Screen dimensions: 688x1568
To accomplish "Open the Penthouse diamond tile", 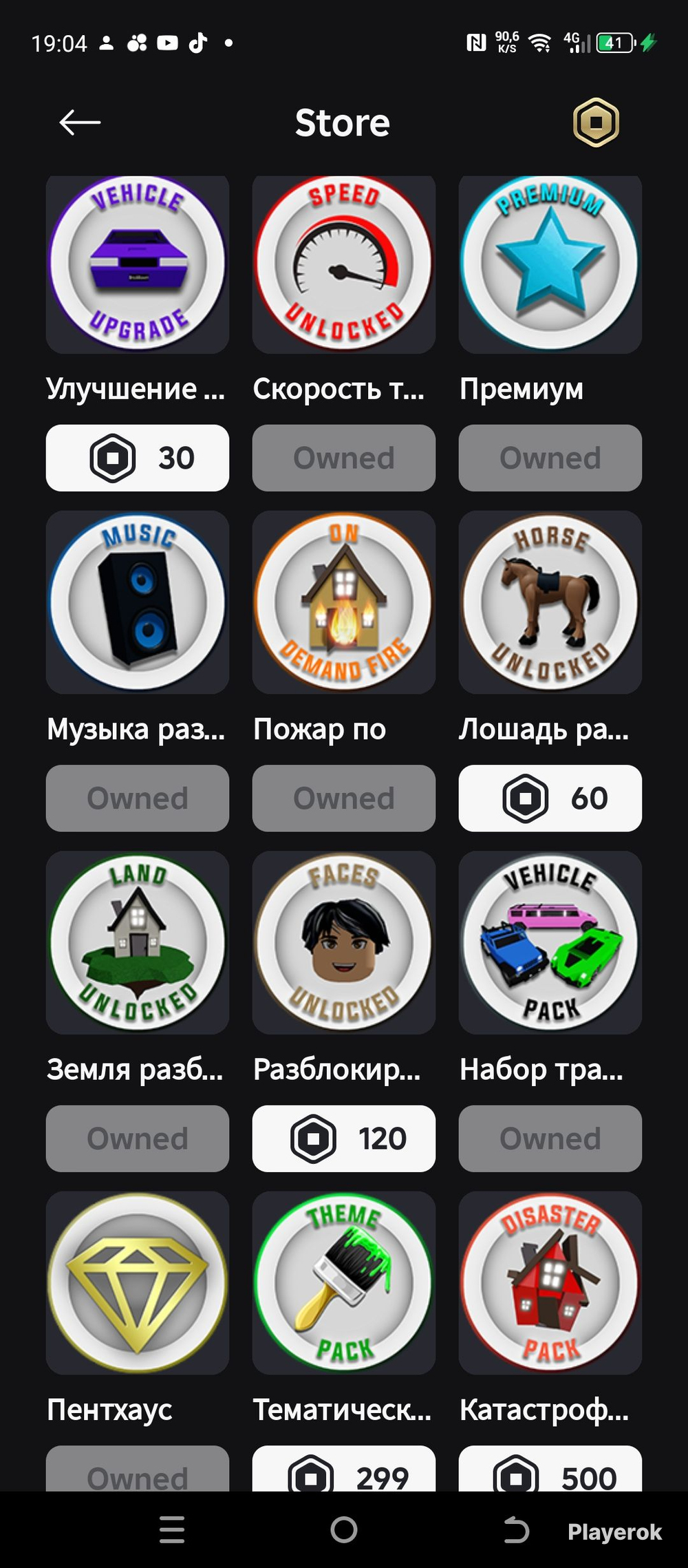I will pos(138,1282).
